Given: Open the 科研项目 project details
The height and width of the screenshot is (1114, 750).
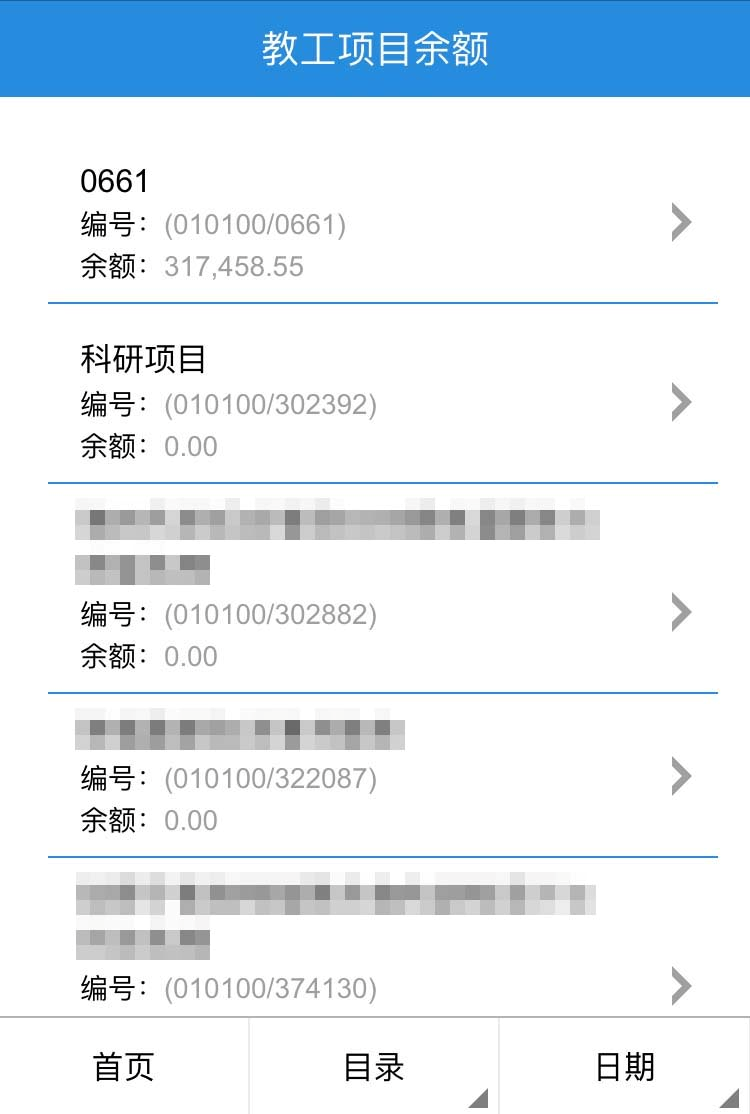Looking at the screenshot, I should [x=382, y=402].
